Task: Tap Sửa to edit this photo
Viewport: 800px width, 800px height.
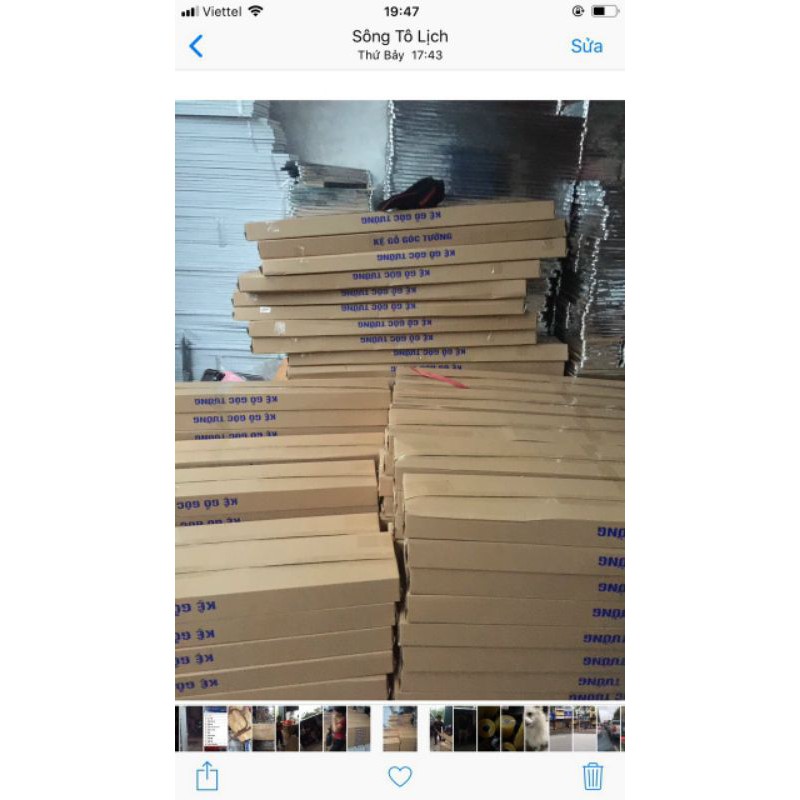Action: (586, 46)
